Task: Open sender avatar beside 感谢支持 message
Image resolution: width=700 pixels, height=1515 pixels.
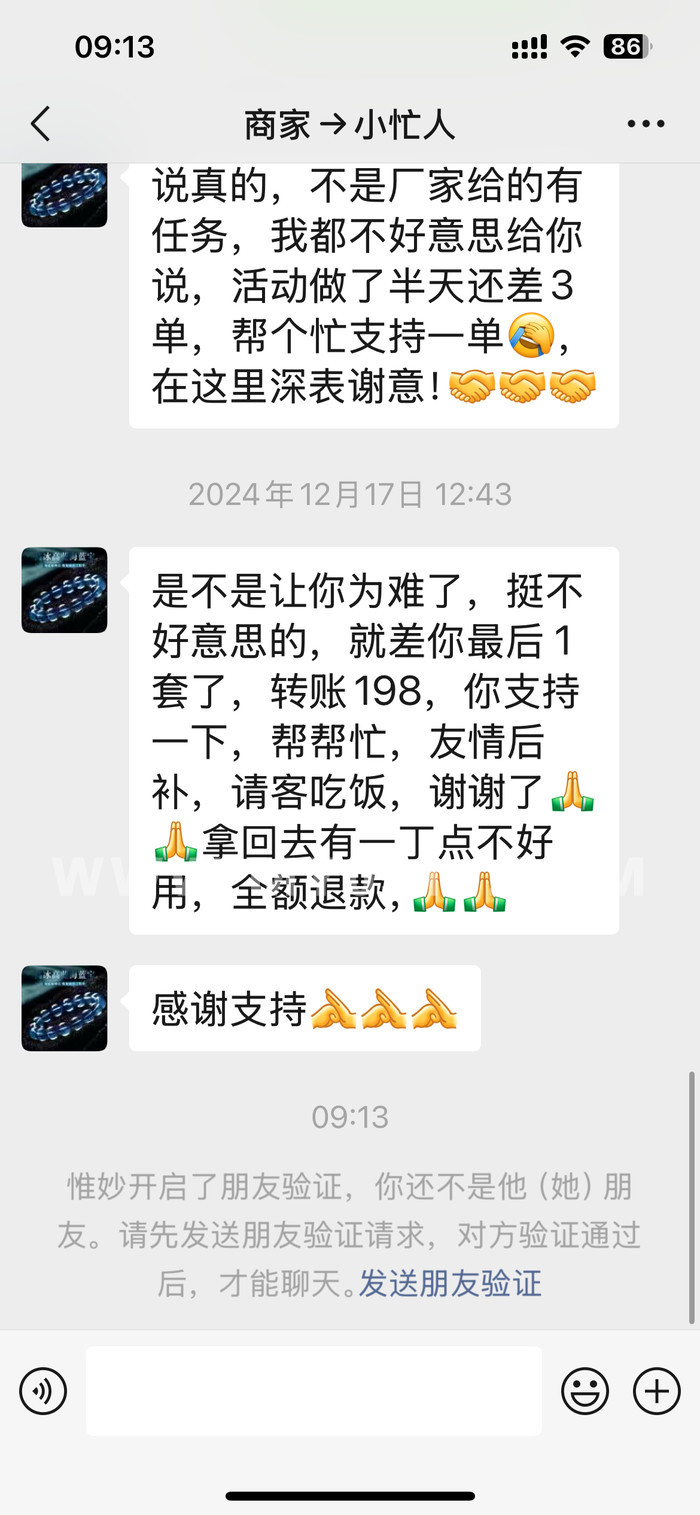Action: [x=65, y=1008]
